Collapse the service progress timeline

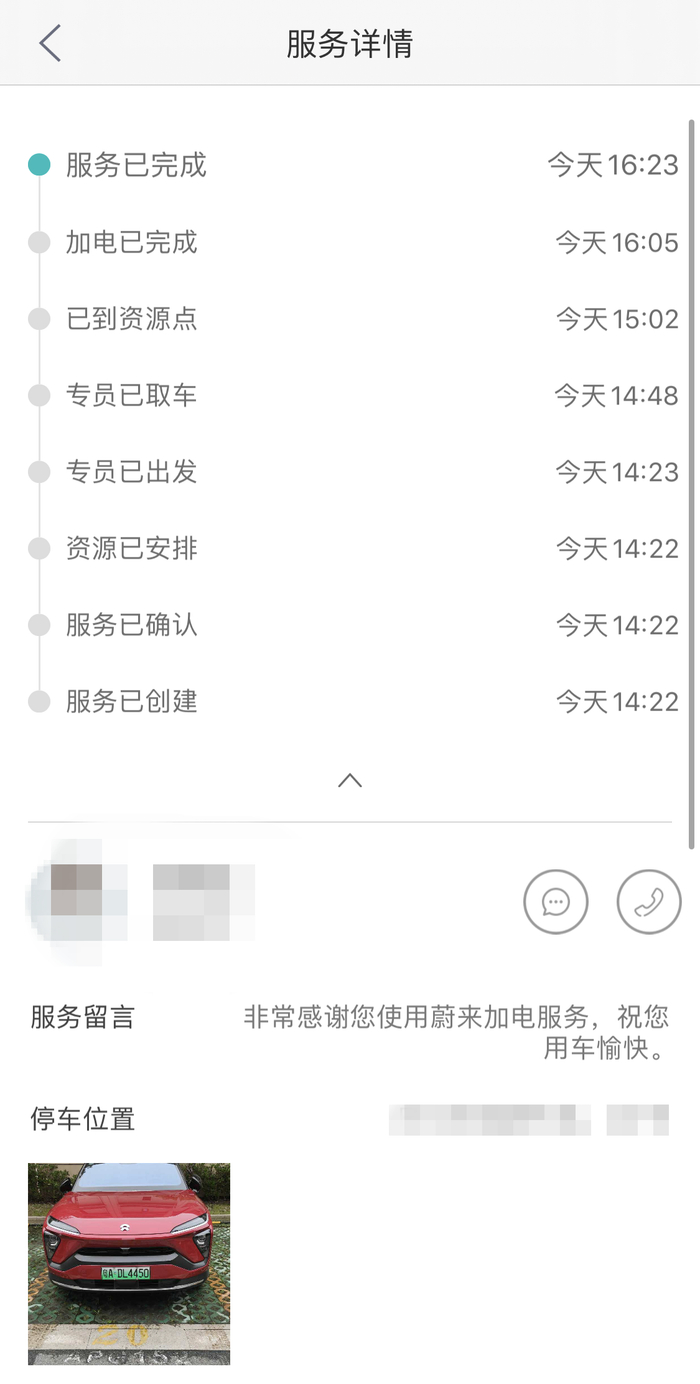tap(350, 780)
